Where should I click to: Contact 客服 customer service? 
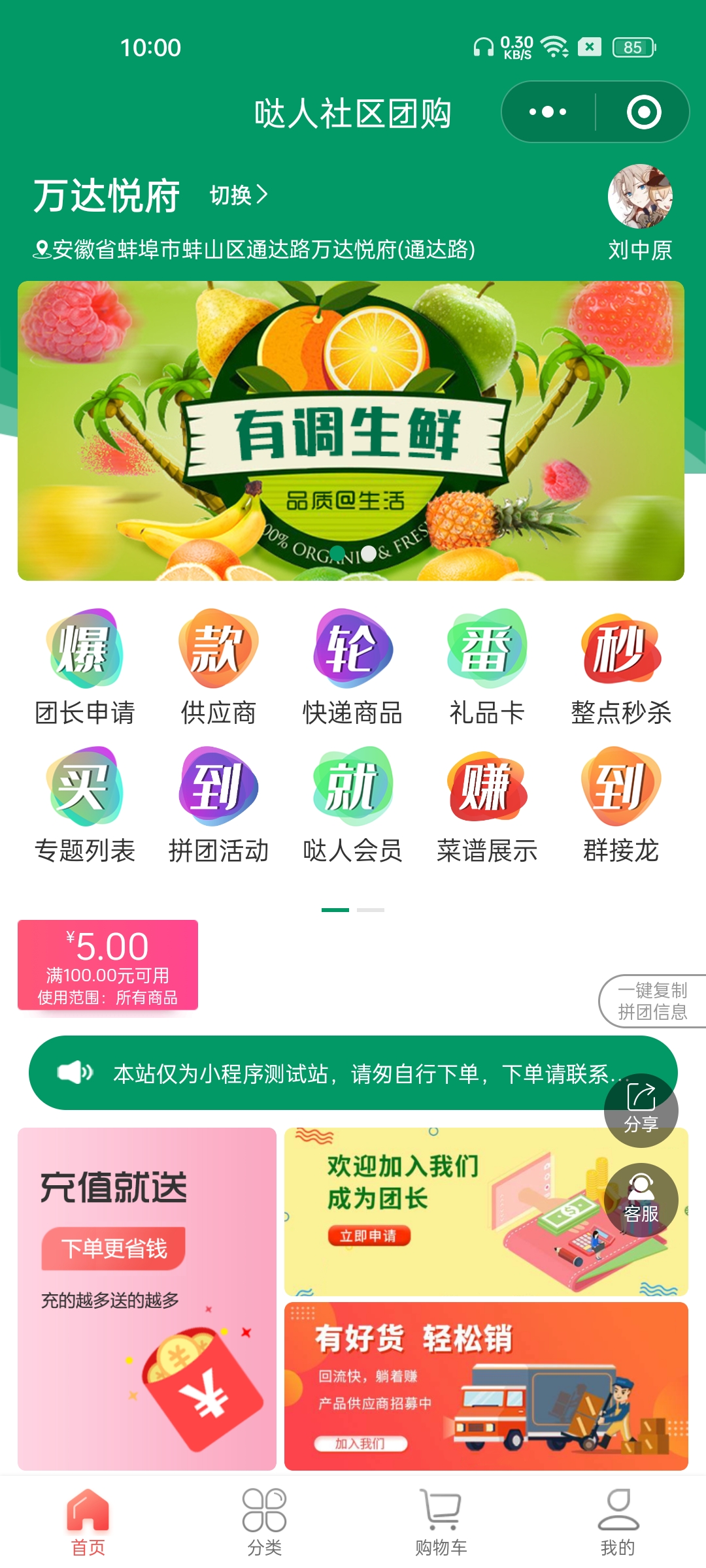click(641, 1200)
